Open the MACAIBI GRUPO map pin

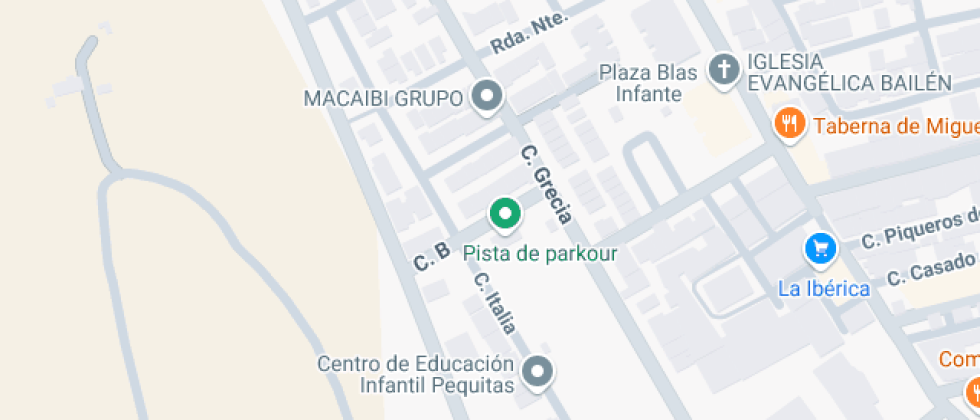[x=487, y=97]
